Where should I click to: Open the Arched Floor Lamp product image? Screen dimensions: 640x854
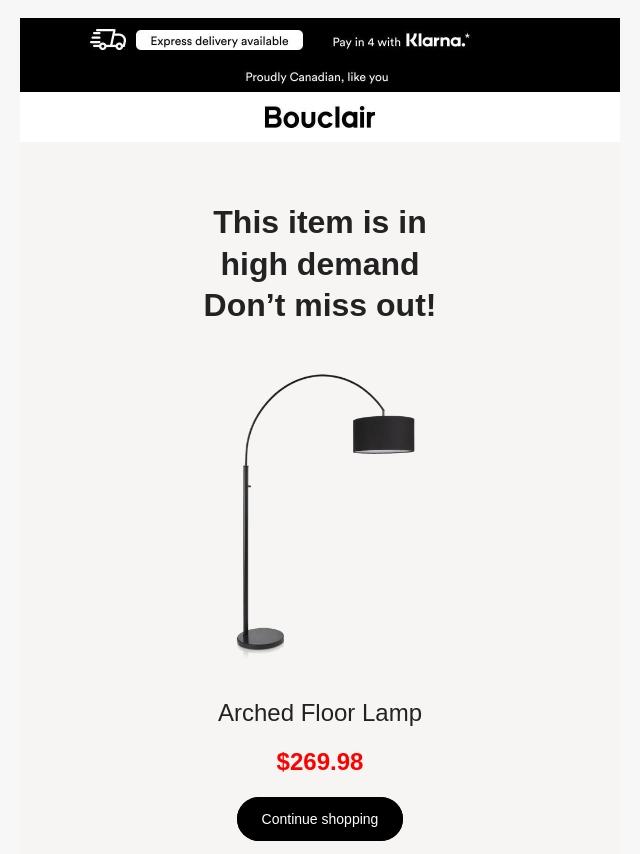pos(320,514)
